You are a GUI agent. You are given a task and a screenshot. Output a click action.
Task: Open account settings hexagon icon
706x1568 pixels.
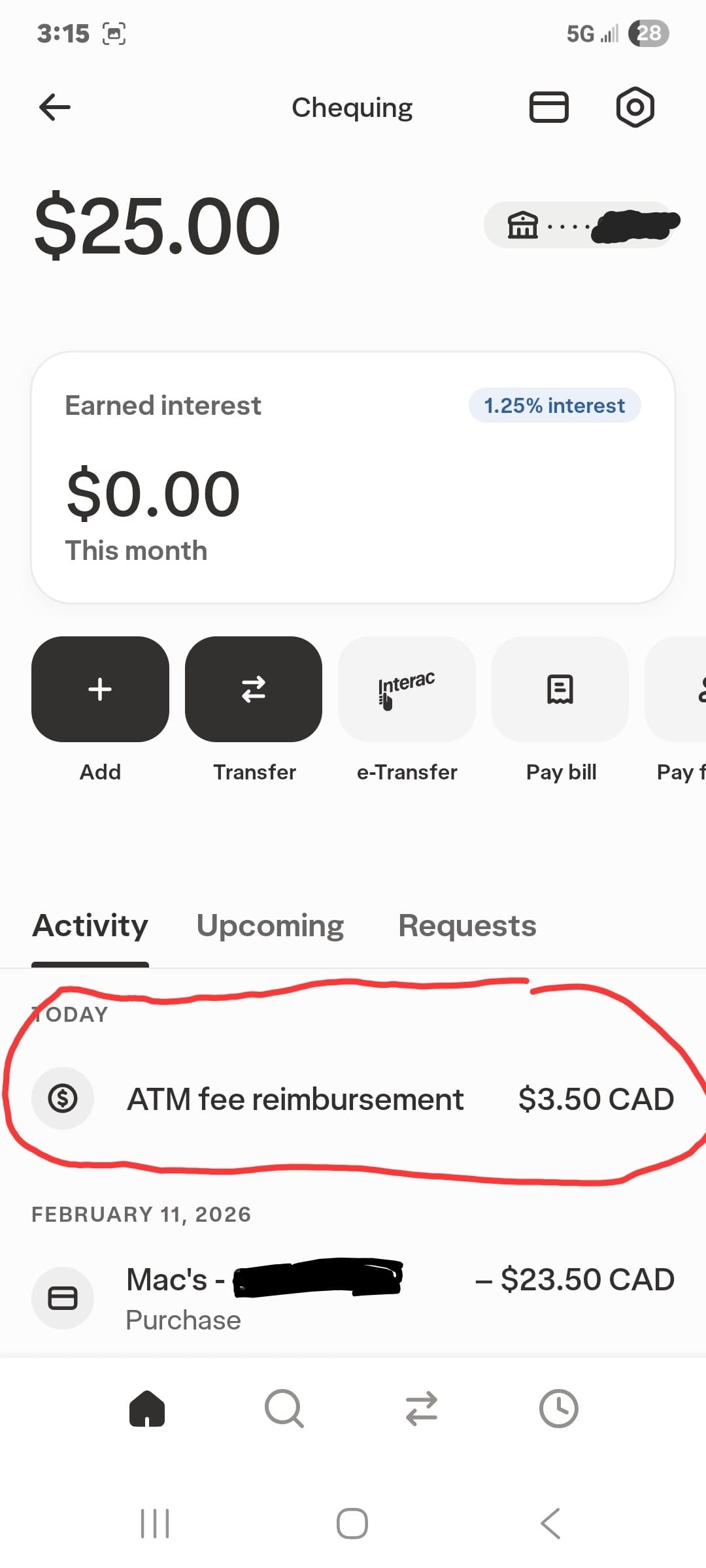click(635, 107)
